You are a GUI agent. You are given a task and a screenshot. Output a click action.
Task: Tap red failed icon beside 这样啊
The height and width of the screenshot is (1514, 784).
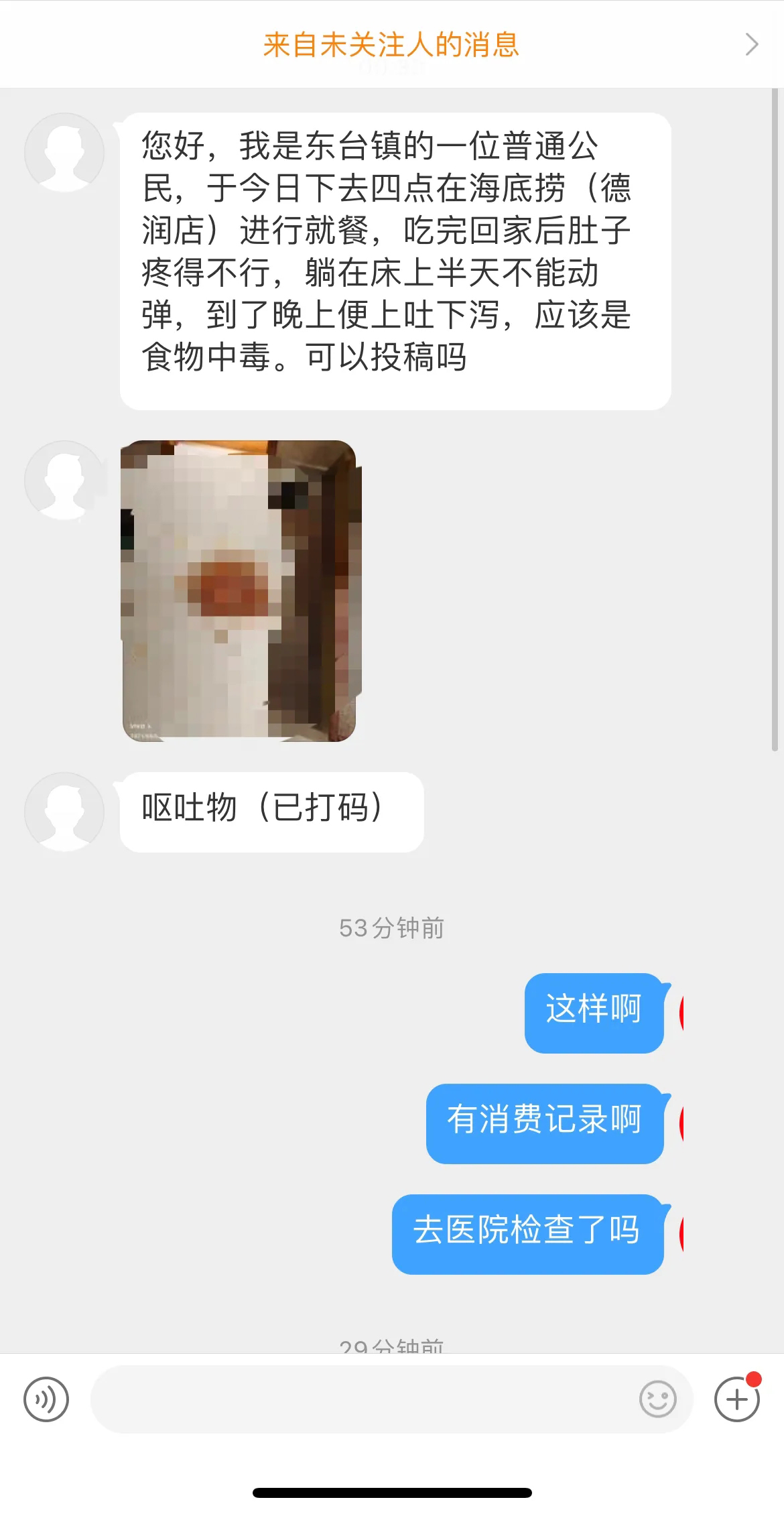(682, 1013)
